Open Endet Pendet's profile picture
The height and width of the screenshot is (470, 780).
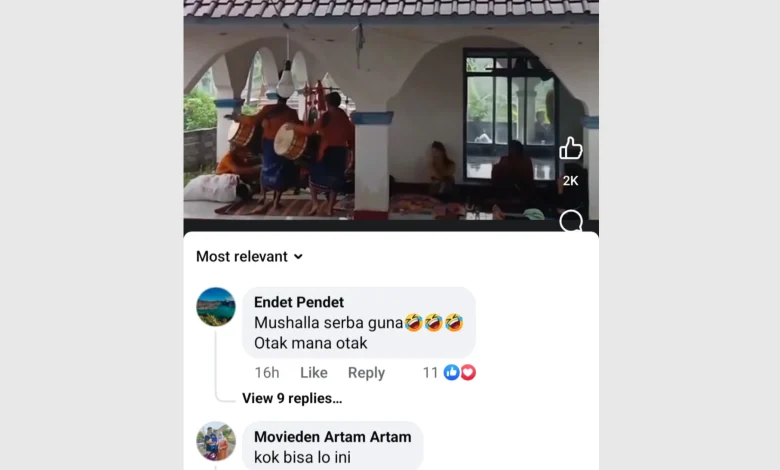[x=216, y=307]
